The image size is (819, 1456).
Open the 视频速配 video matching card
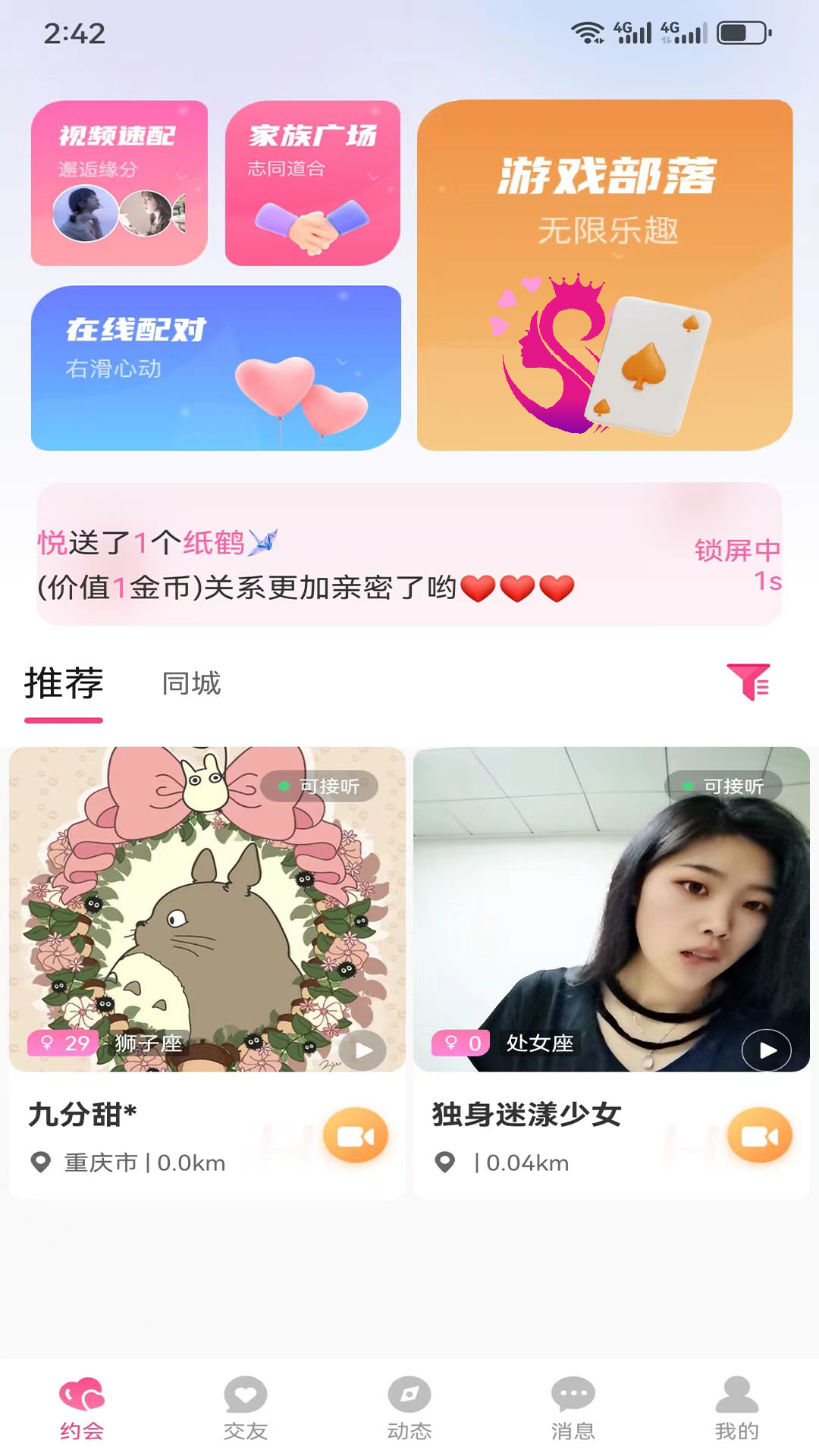[119, 183]
